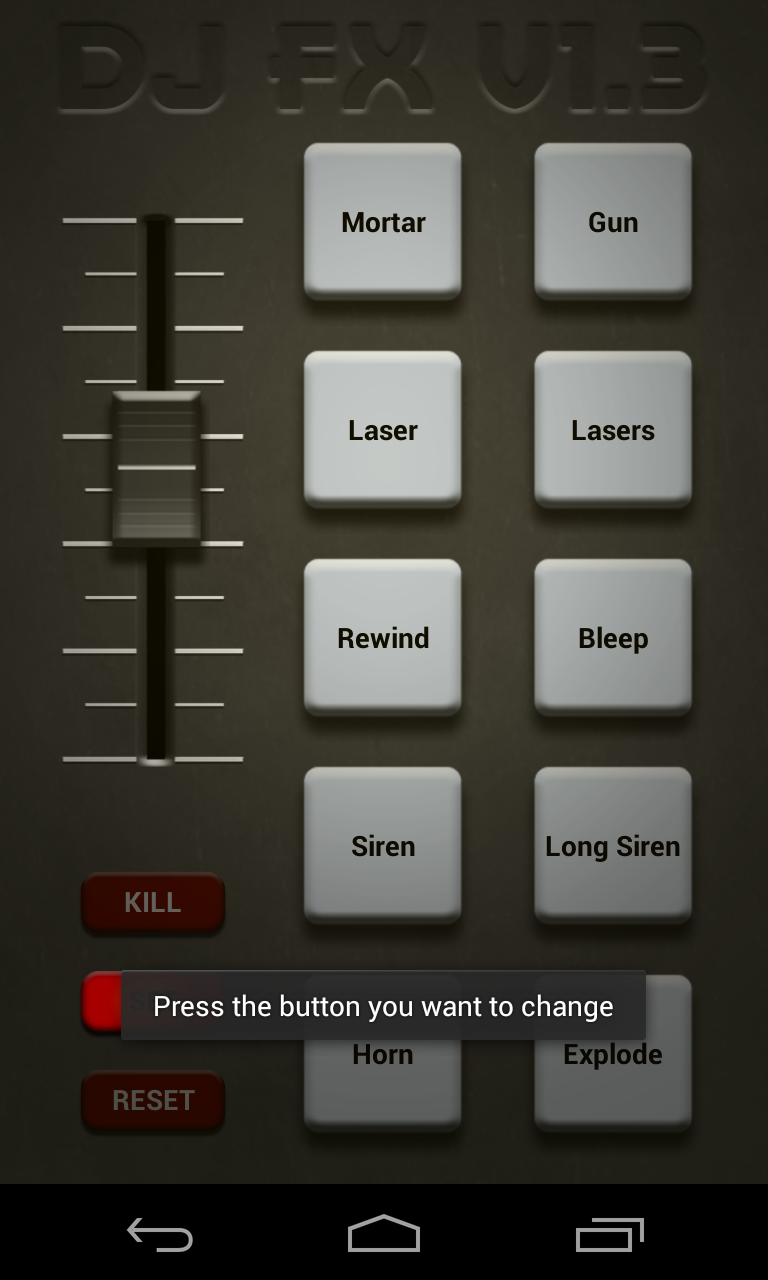Return to the home screen
Screen dimensions: 768x1280
[384, 1234]
